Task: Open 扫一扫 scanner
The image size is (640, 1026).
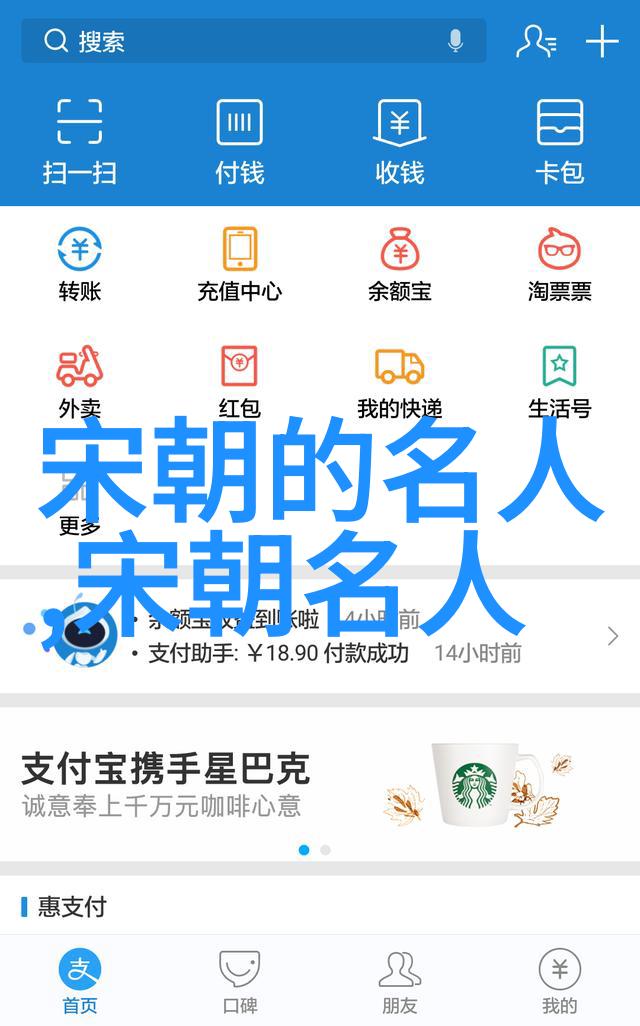Action: 80,140
